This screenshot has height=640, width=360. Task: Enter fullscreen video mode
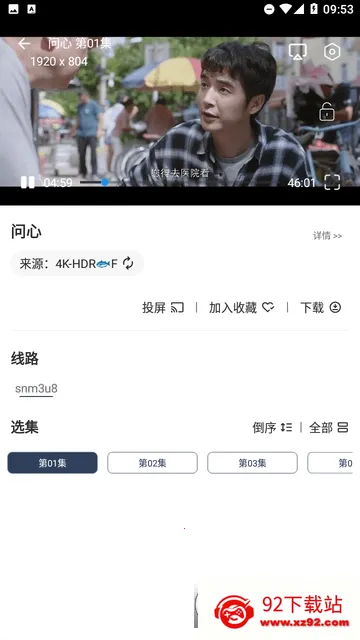332,182
